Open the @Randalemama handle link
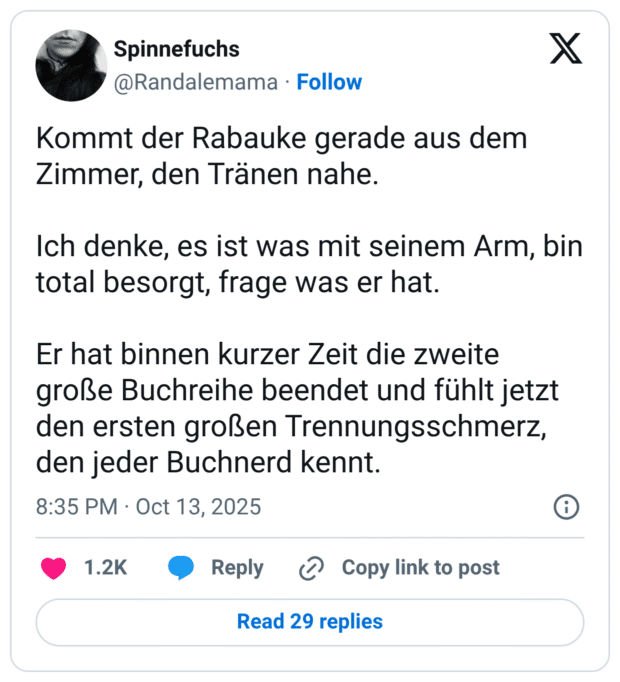 [x=196, y=82]
